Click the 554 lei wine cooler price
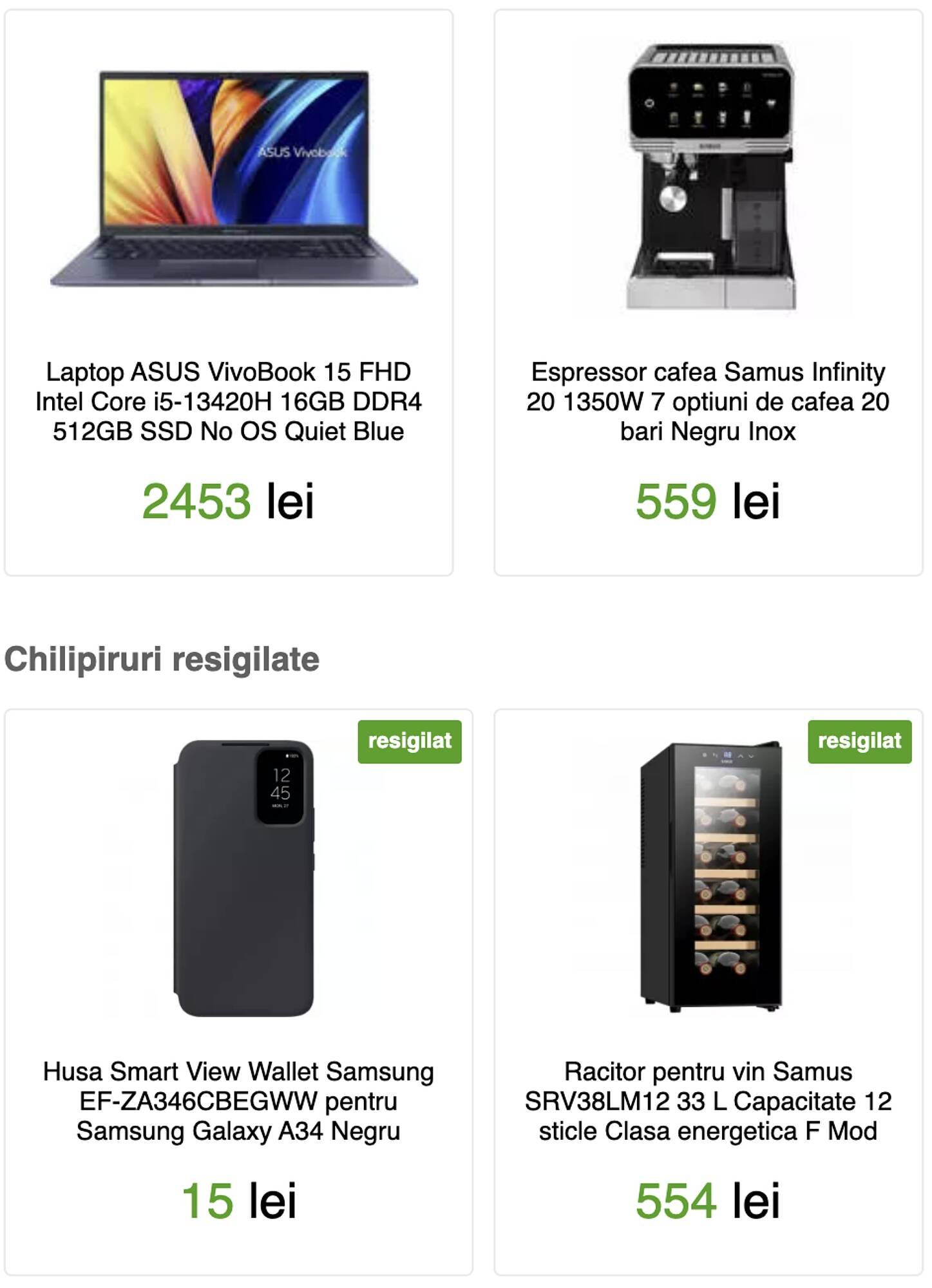 707,1200
